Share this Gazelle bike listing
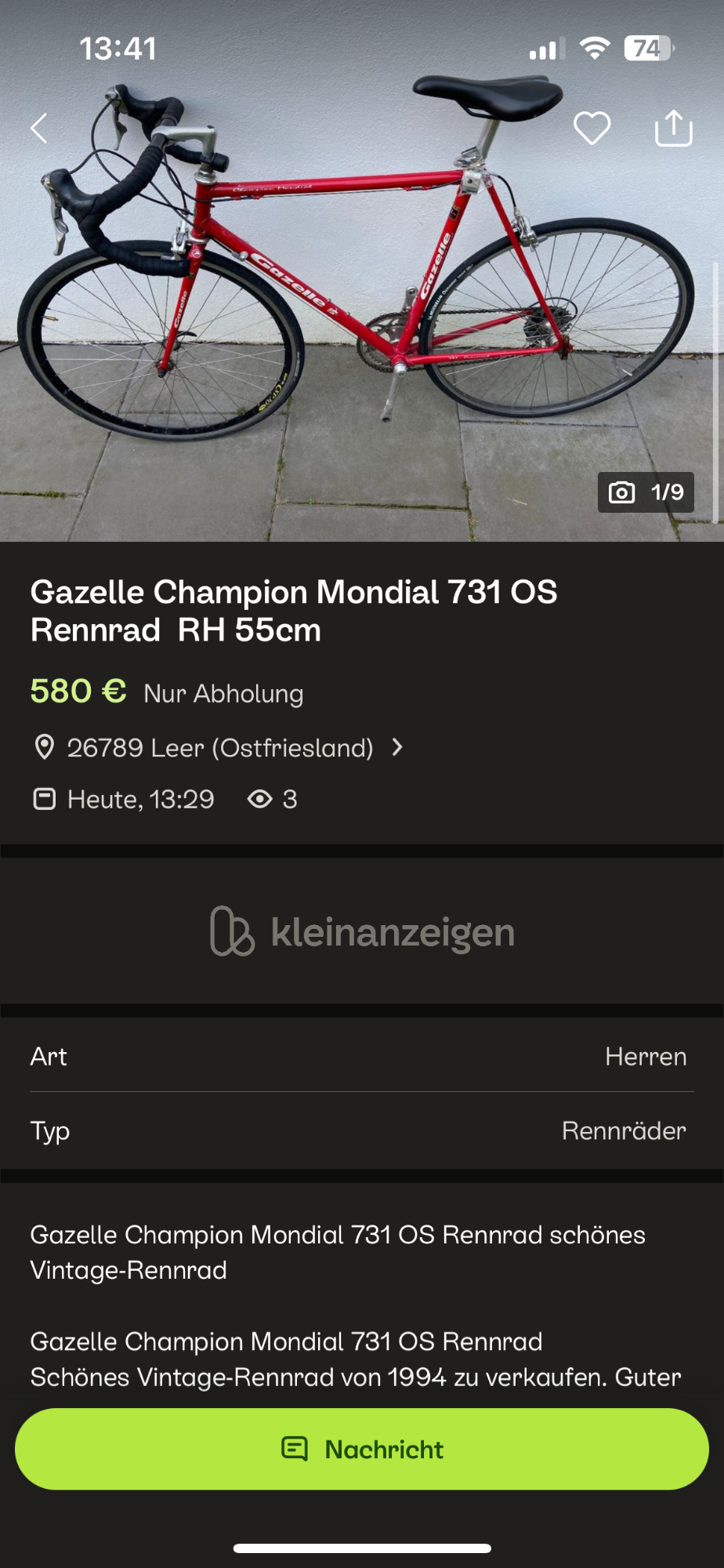The image size is (724, 1568). coord(673,129)
